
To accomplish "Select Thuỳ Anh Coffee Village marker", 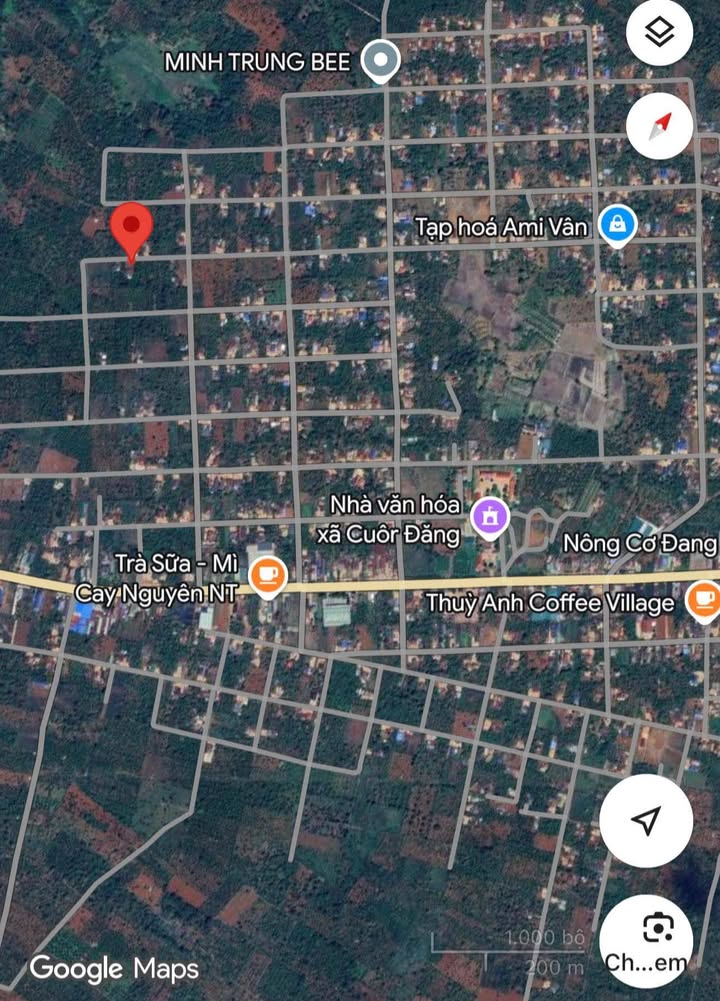I will (x=703, y=601).
